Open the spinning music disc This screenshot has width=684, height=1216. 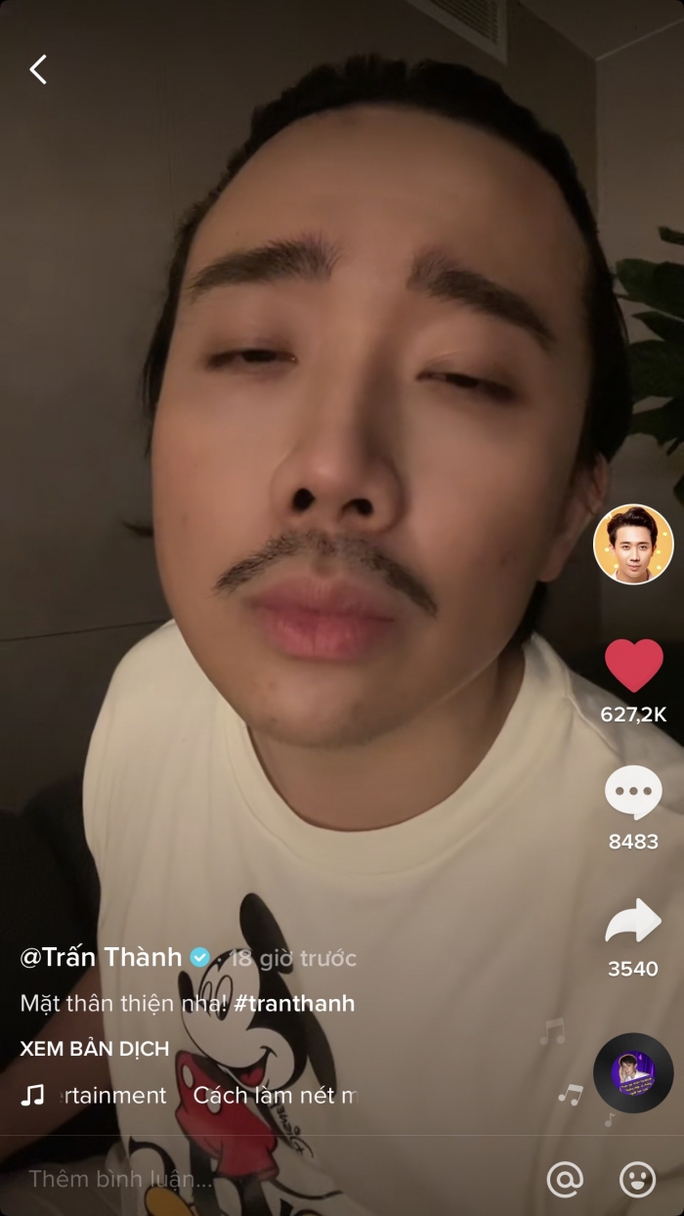pos(633,1073)
